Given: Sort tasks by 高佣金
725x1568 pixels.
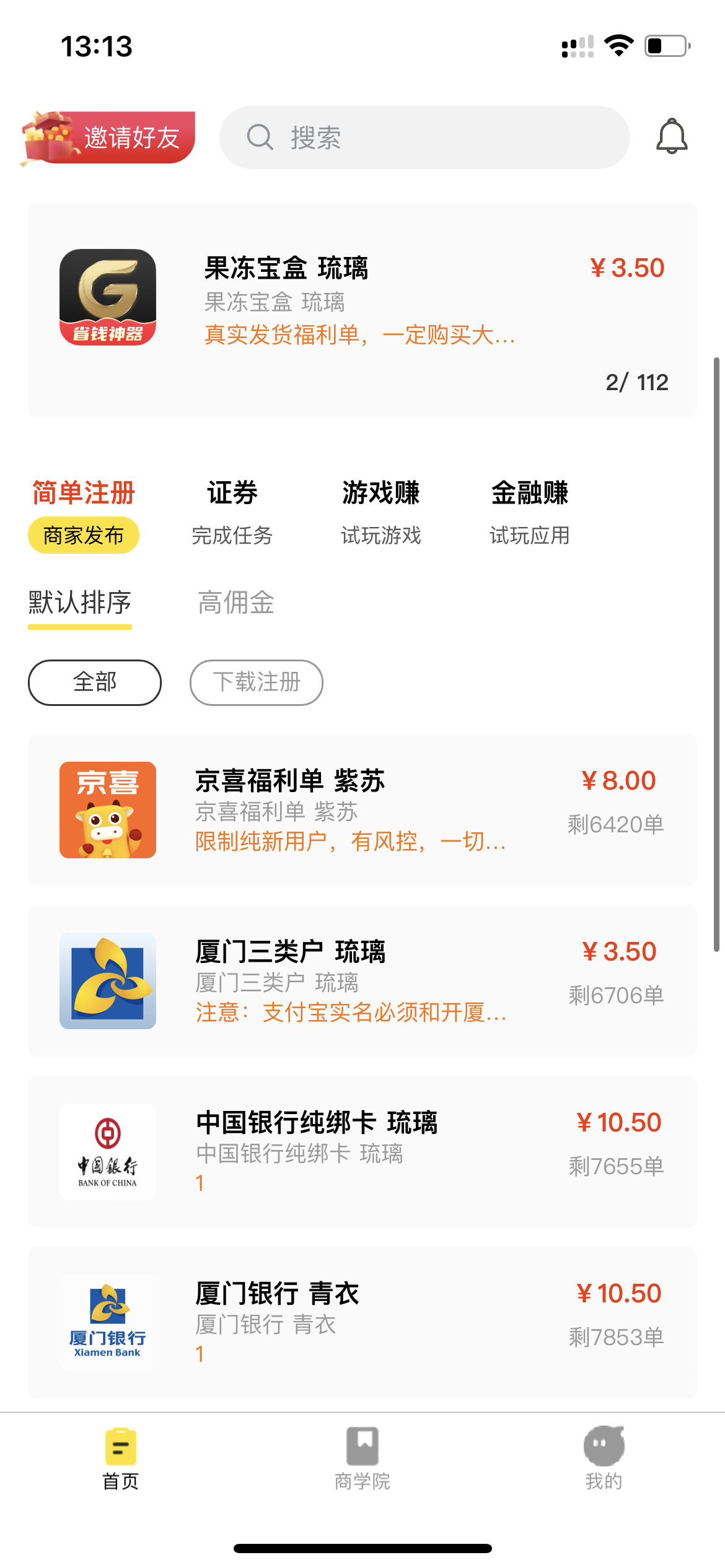Looking at the screenshot, I should point(236,603).
